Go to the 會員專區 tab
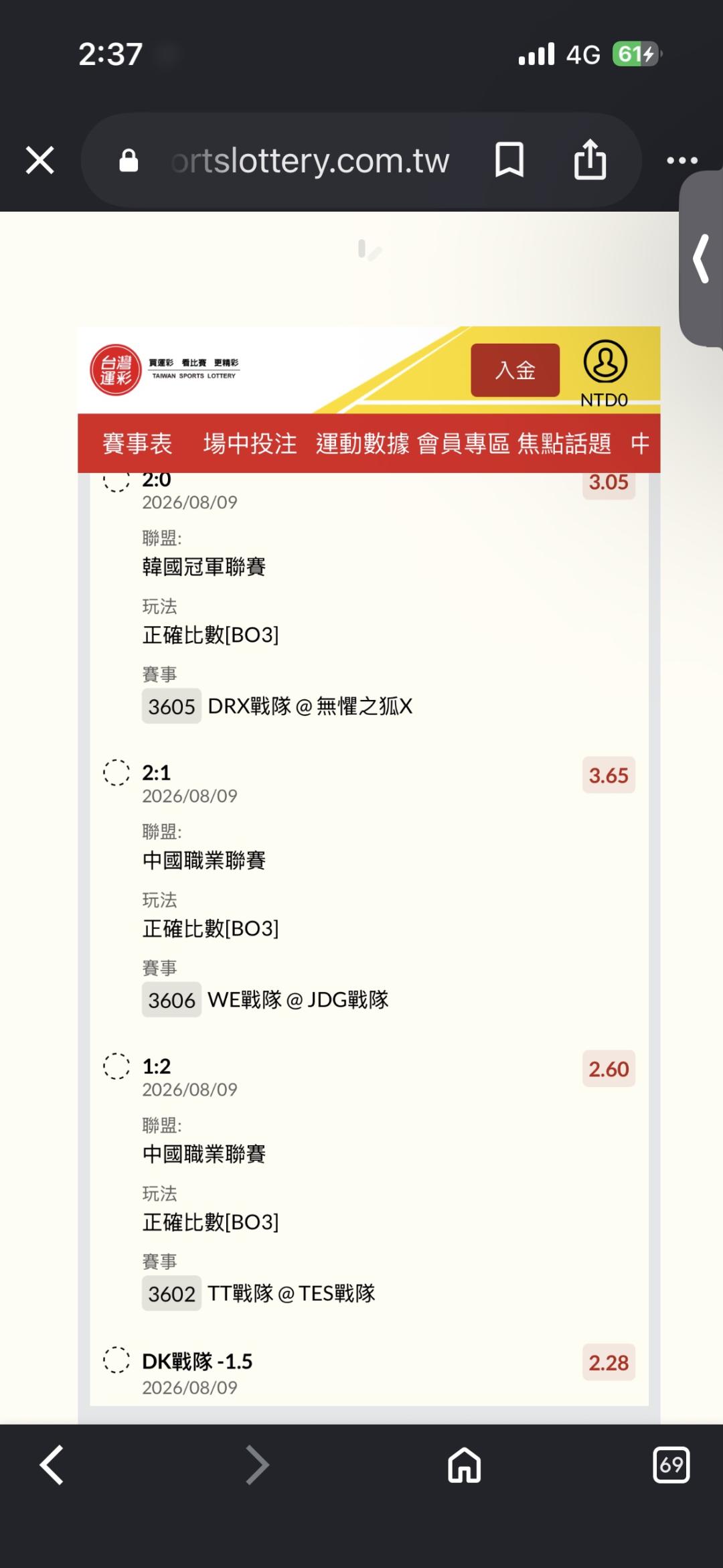The height and width of the screenshot is (1568, 723). point(463,443)
